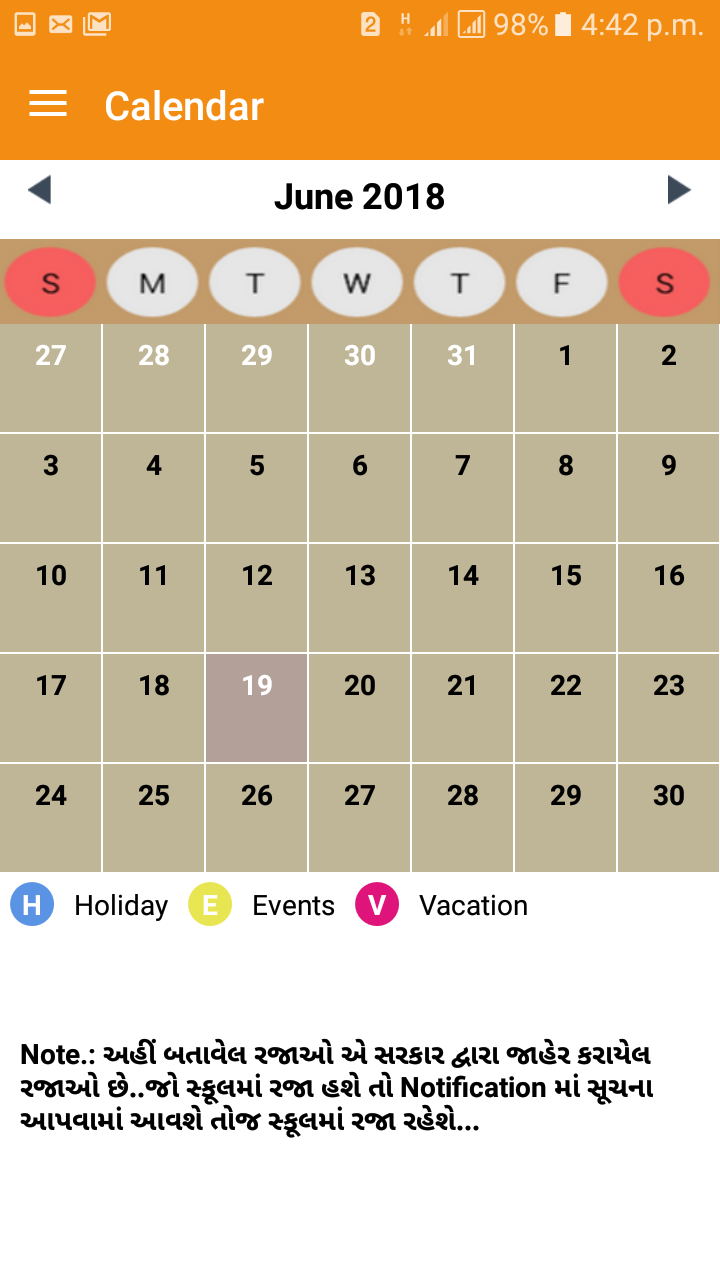Advance to the next month
Viewport: 720px width, 1280px height.
point(679,190)
